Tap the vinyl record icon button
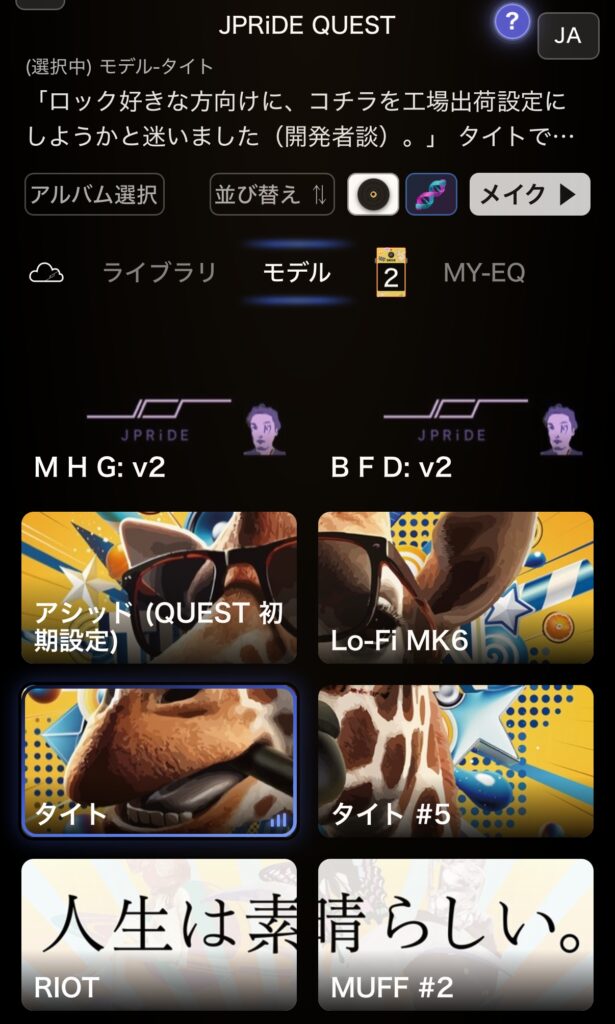615x1024 pixels. click(373, 195)
